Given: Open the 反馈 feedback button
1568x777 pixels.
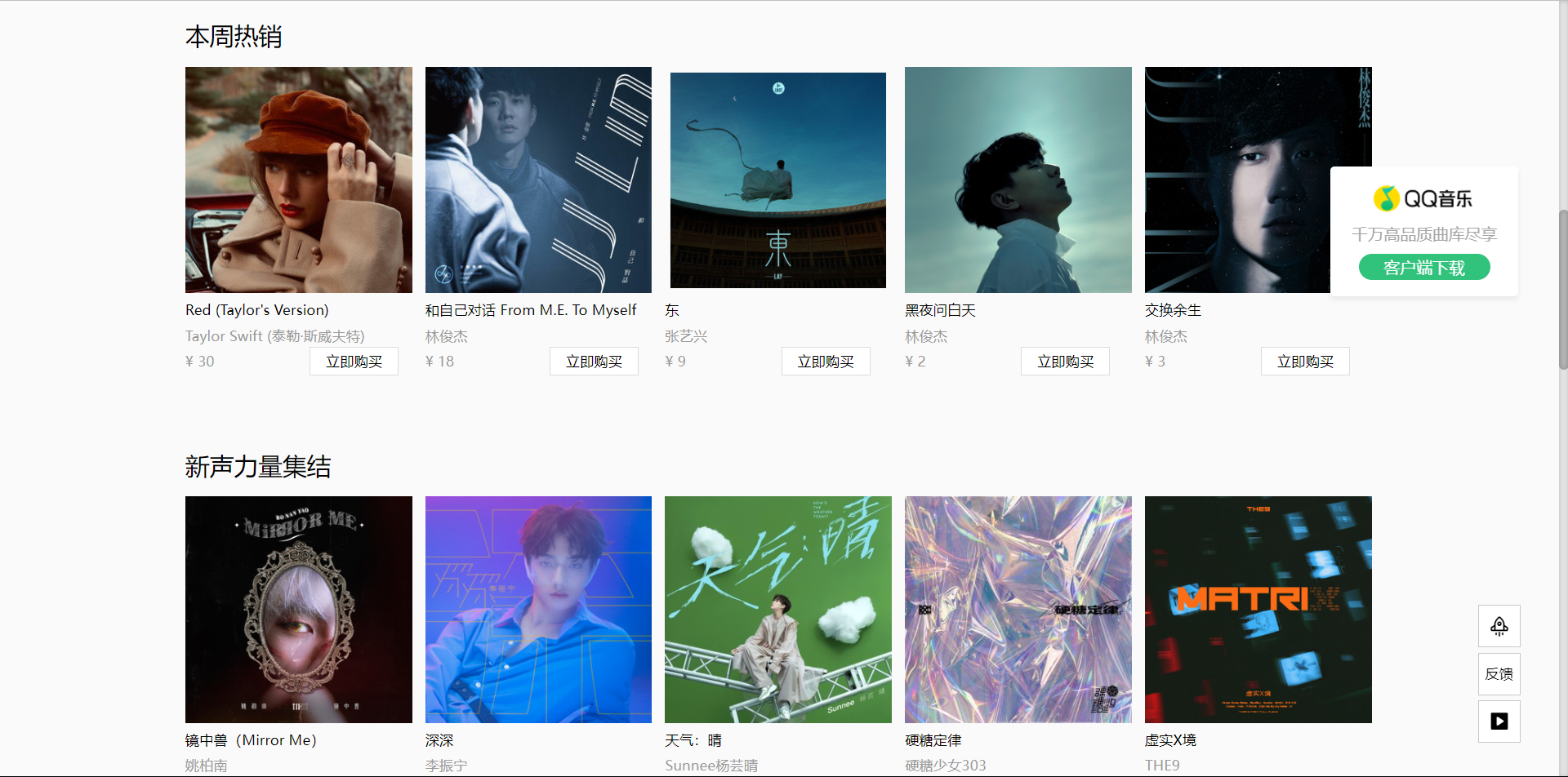Looking at the screenshot, I should 1499,674.
